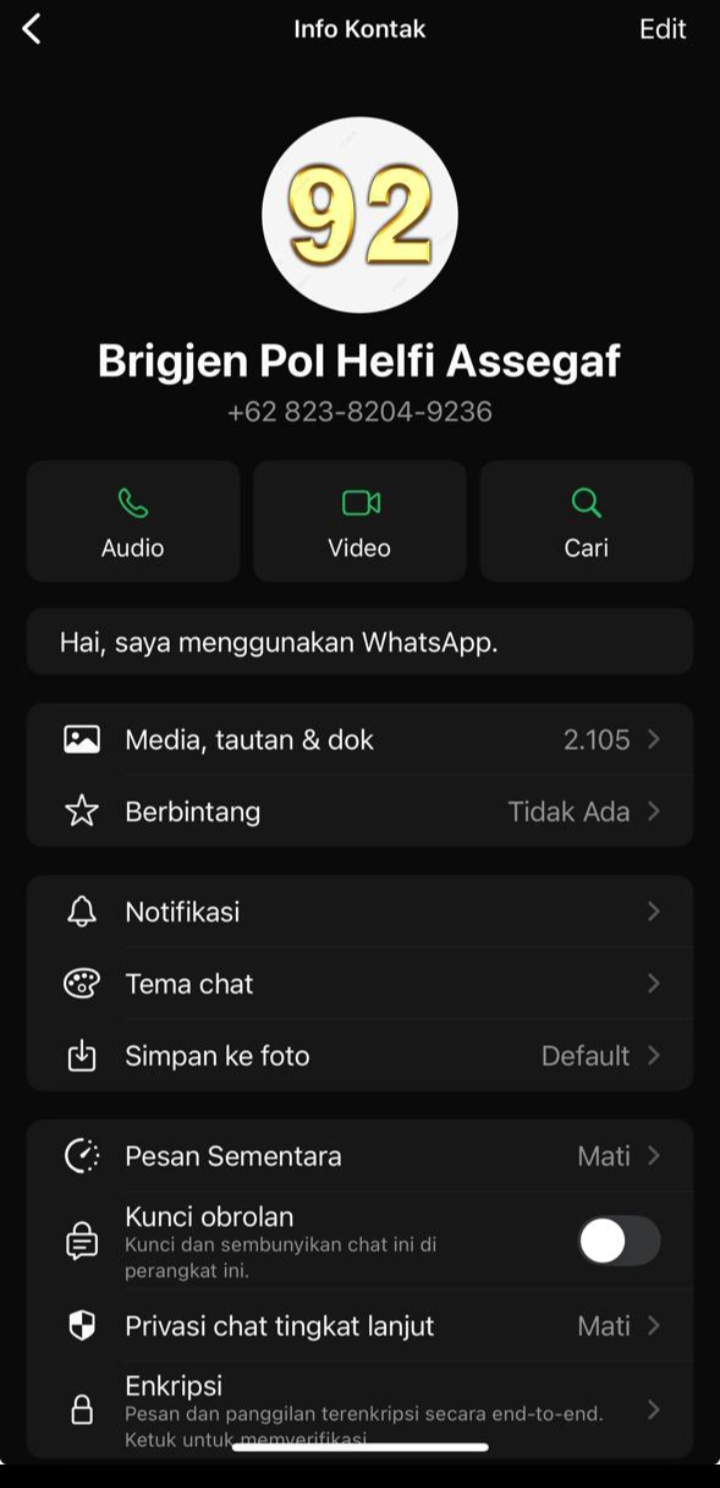Change the Tema chat
The height and width of the screenshot is (1488, 720).
point(360,984)
